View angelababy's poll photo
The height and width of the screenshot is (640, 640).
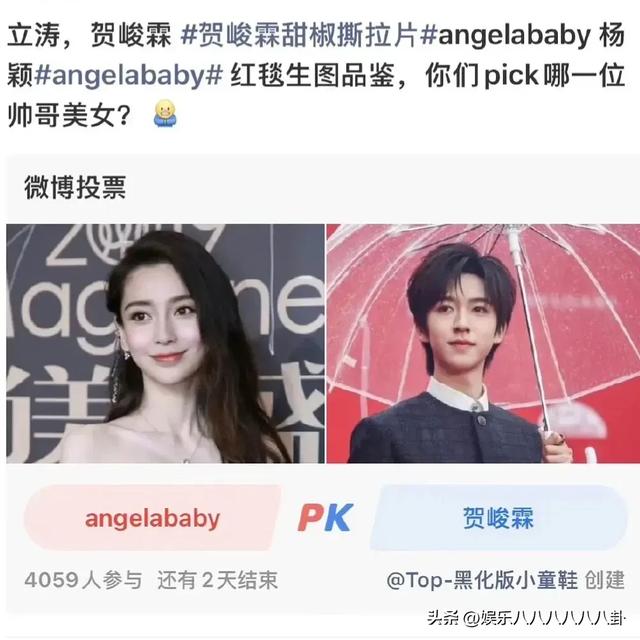165,343
